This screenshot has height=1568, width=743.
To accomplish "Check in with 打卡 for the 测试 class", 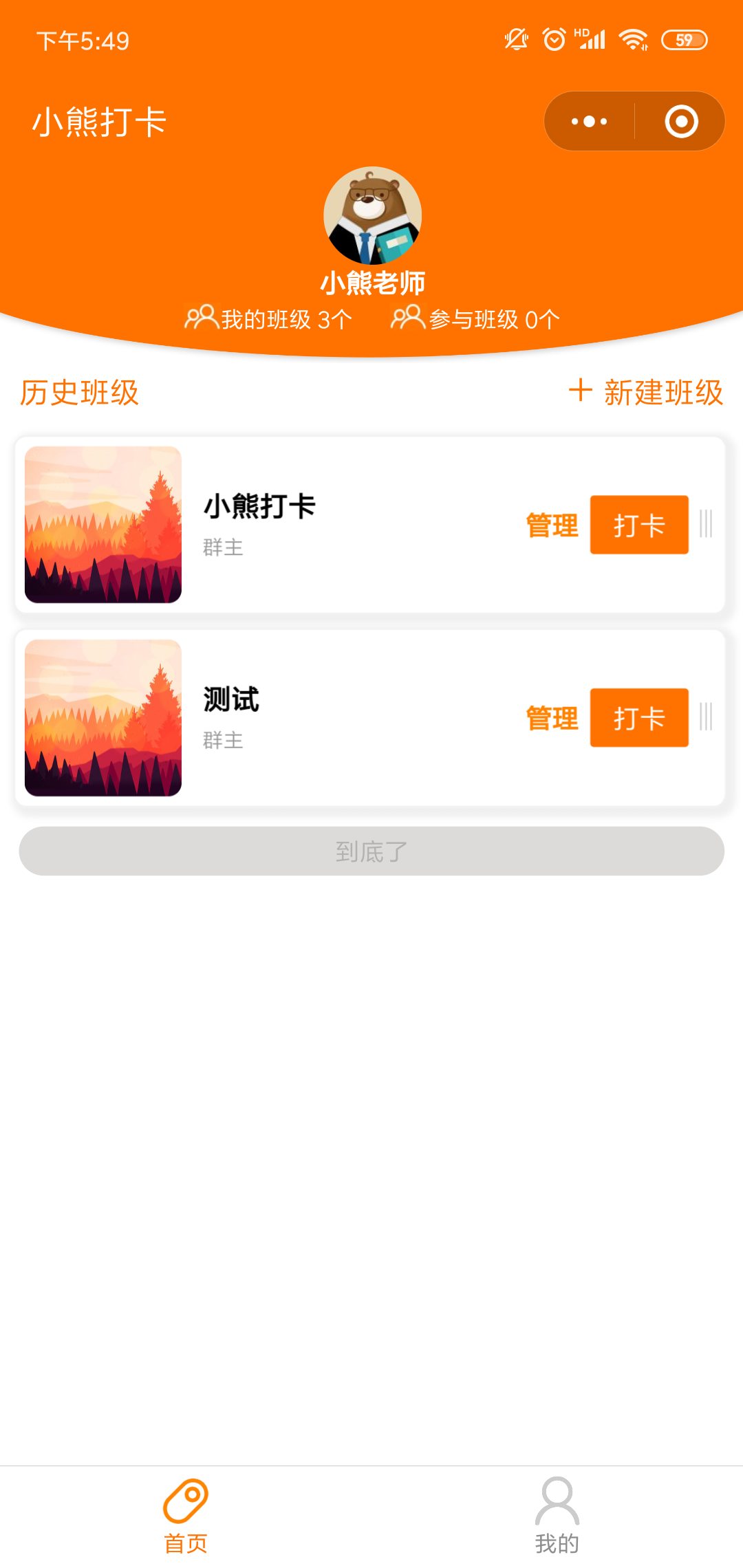I will [x=639, y=717].
